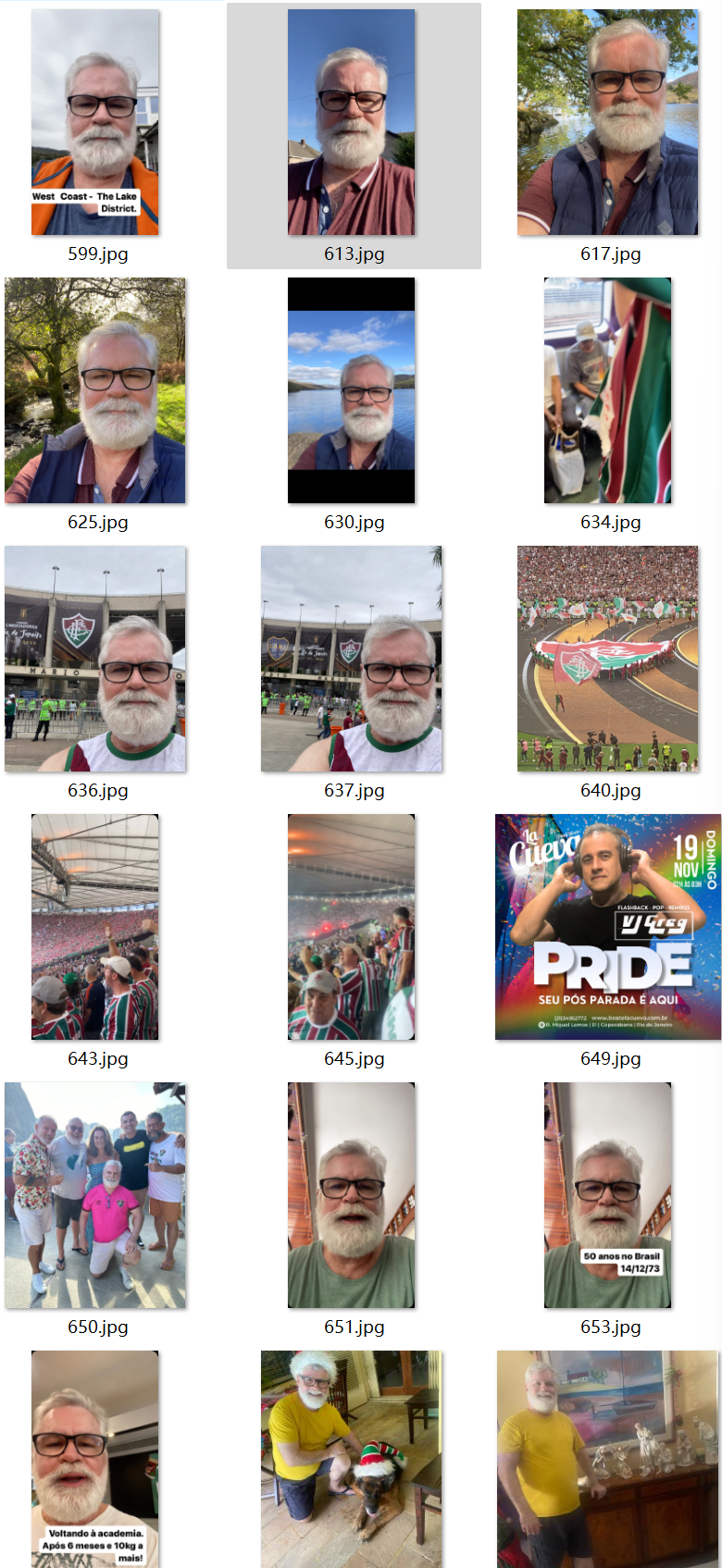Open the file 599.jpg
722x1568 pixels.
[x=95, y=122]
